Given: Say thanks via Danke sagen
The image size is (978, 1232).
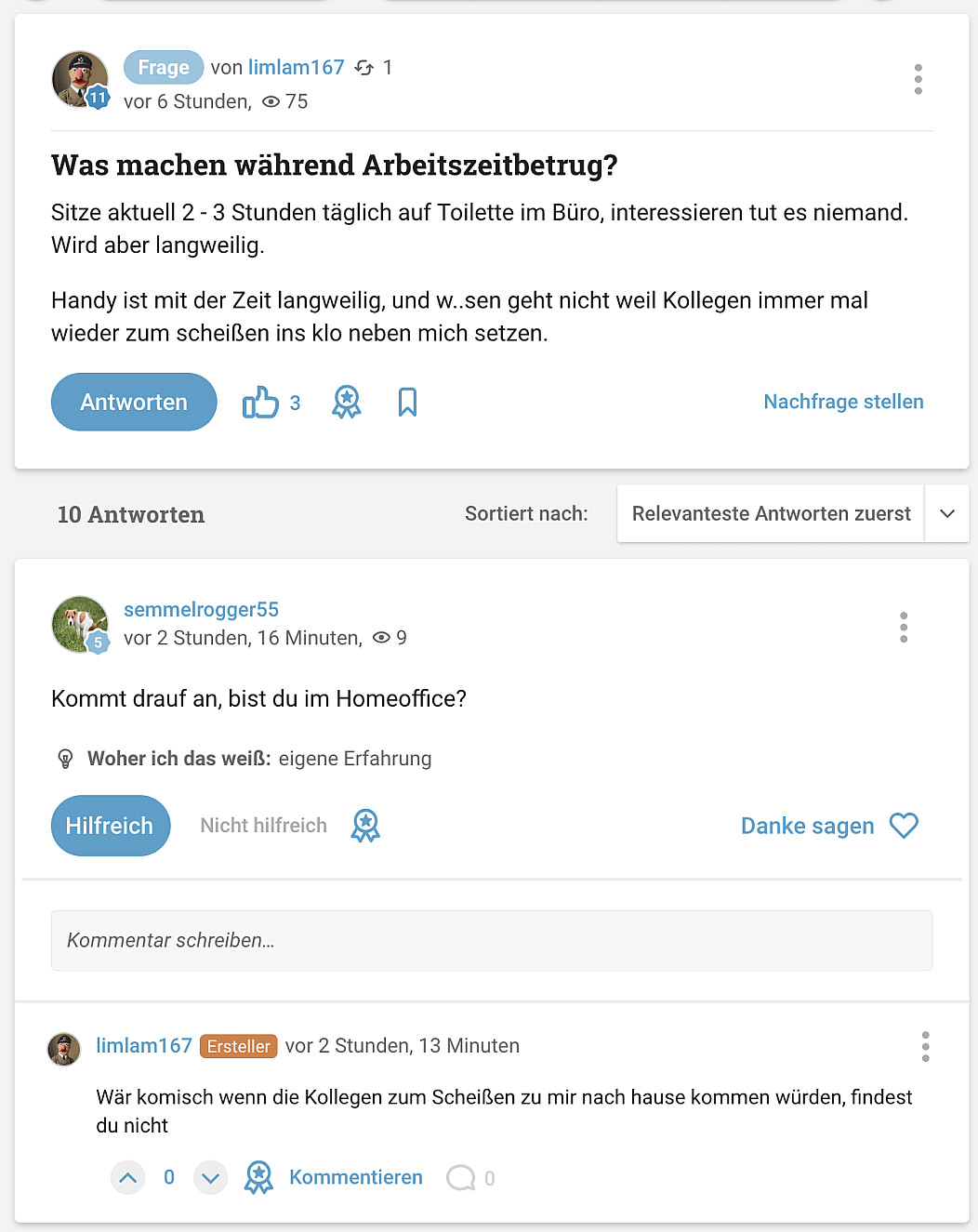Looking at the screenshot, I should 828,826.
